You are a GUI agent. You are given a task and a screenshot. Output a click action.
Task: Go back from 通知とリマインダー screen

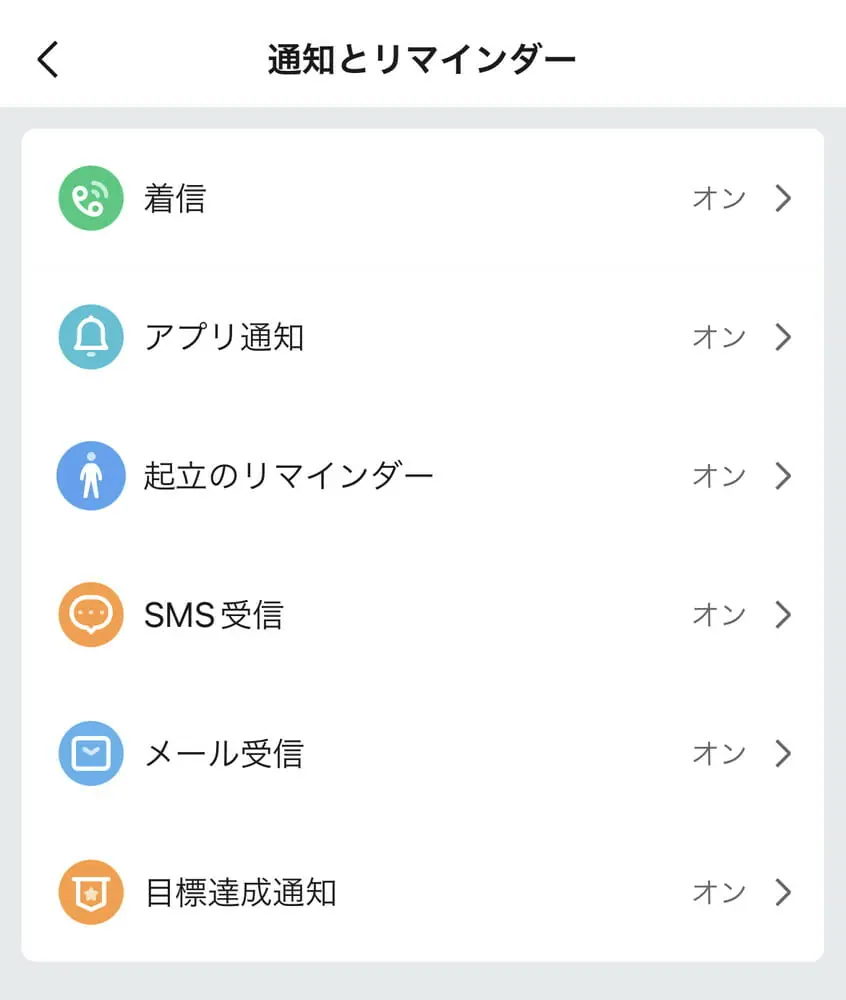click(x=48, y=60)
